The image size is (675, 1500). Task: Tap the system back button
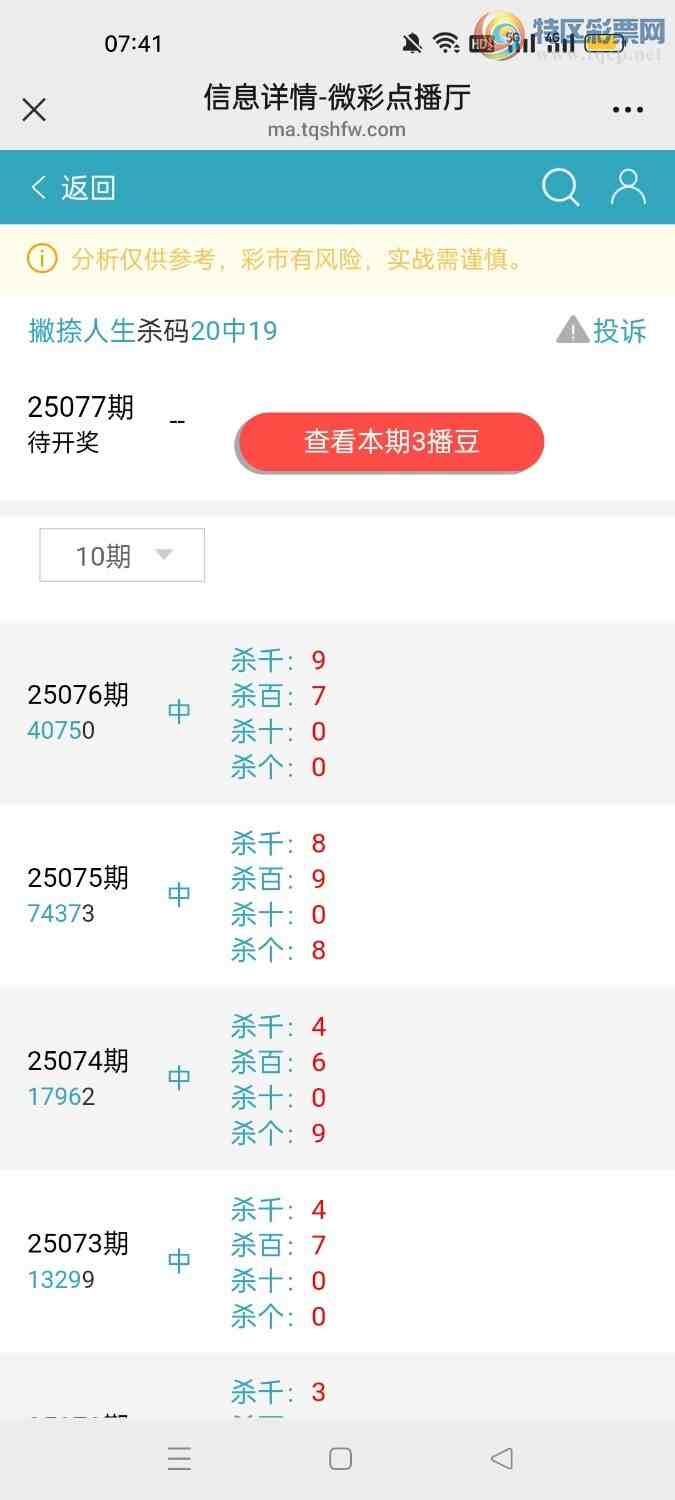[x=502, y=1459]
